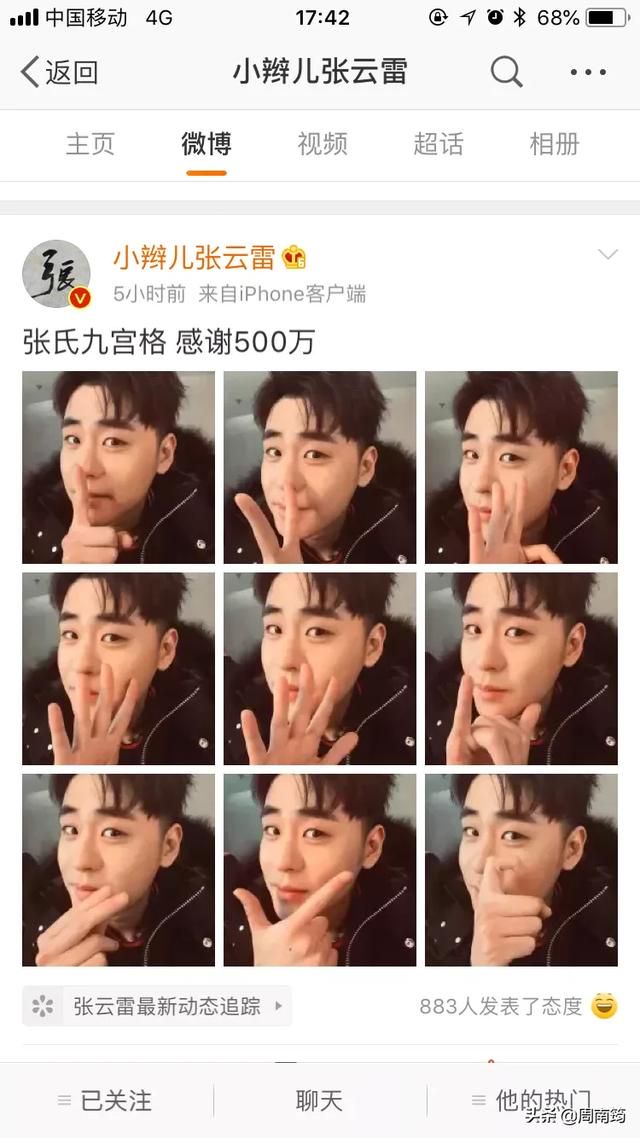The image size is (640, 1138).
Task: Select the 微博 tab
Action: (x=206, y=144)
